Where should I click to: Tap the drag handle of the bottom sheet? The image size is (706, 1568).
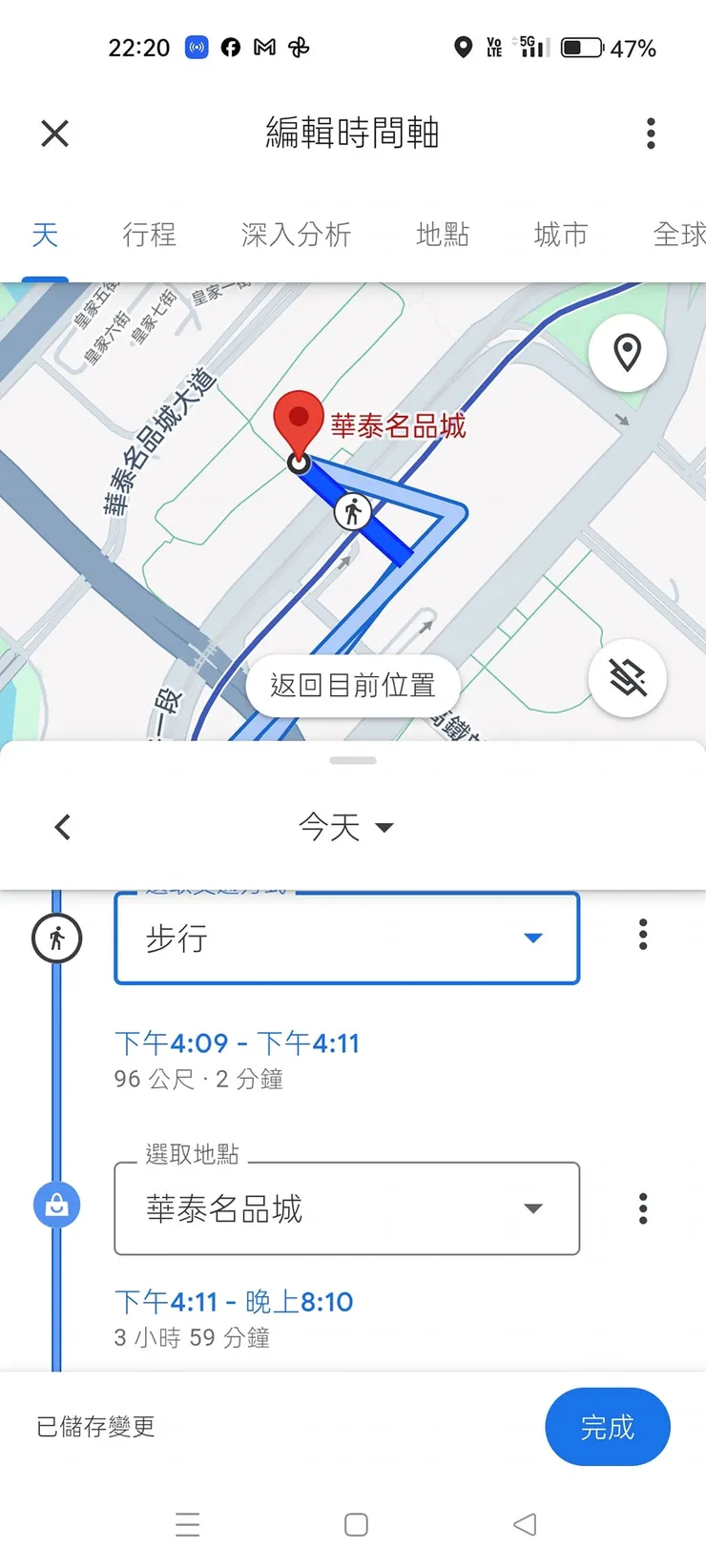pos(353,759)
